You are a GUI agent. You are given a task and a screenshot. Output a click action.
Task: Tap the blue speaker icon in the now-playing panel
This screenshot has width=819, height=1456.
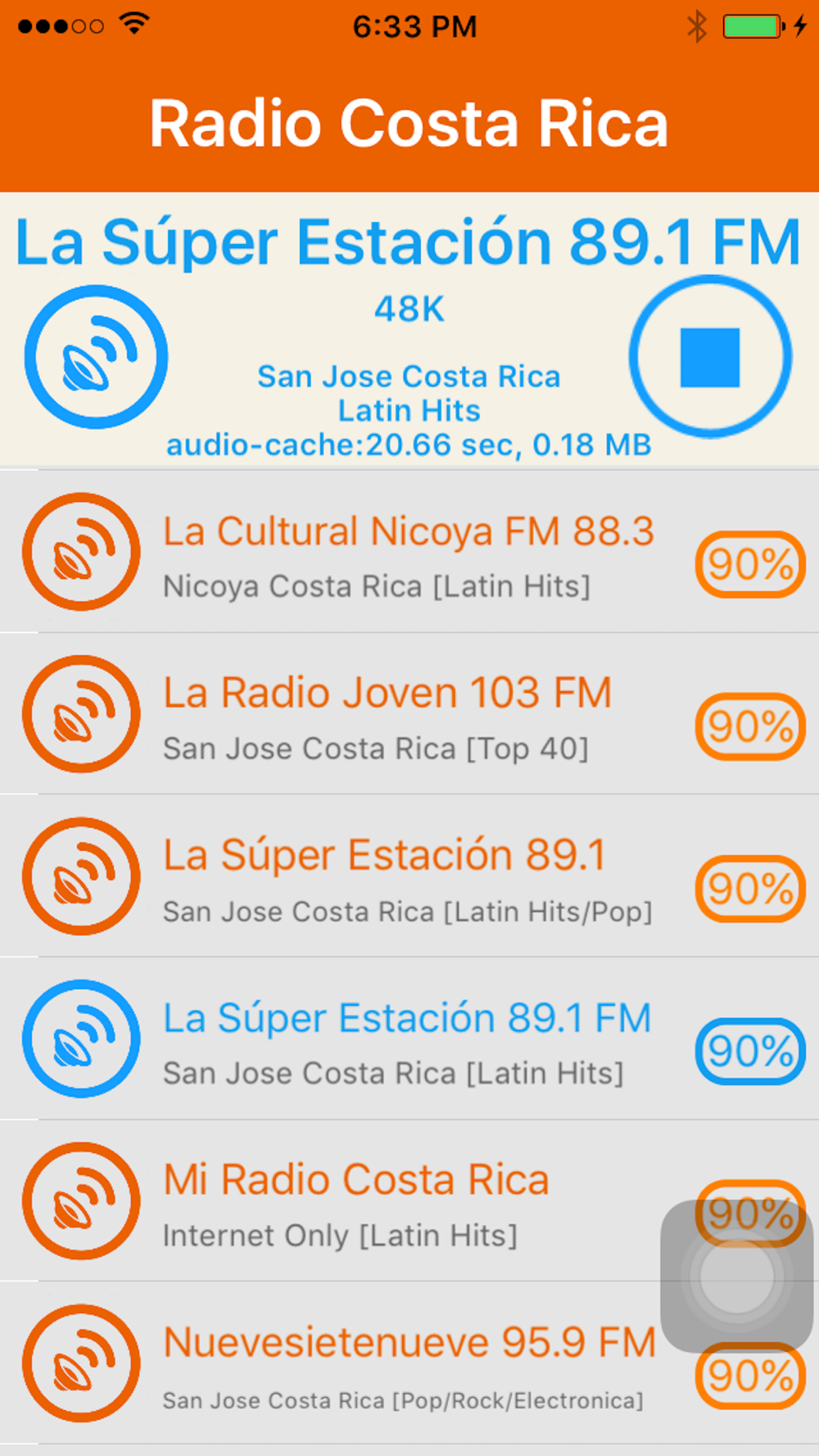click(x=97, y=357)
